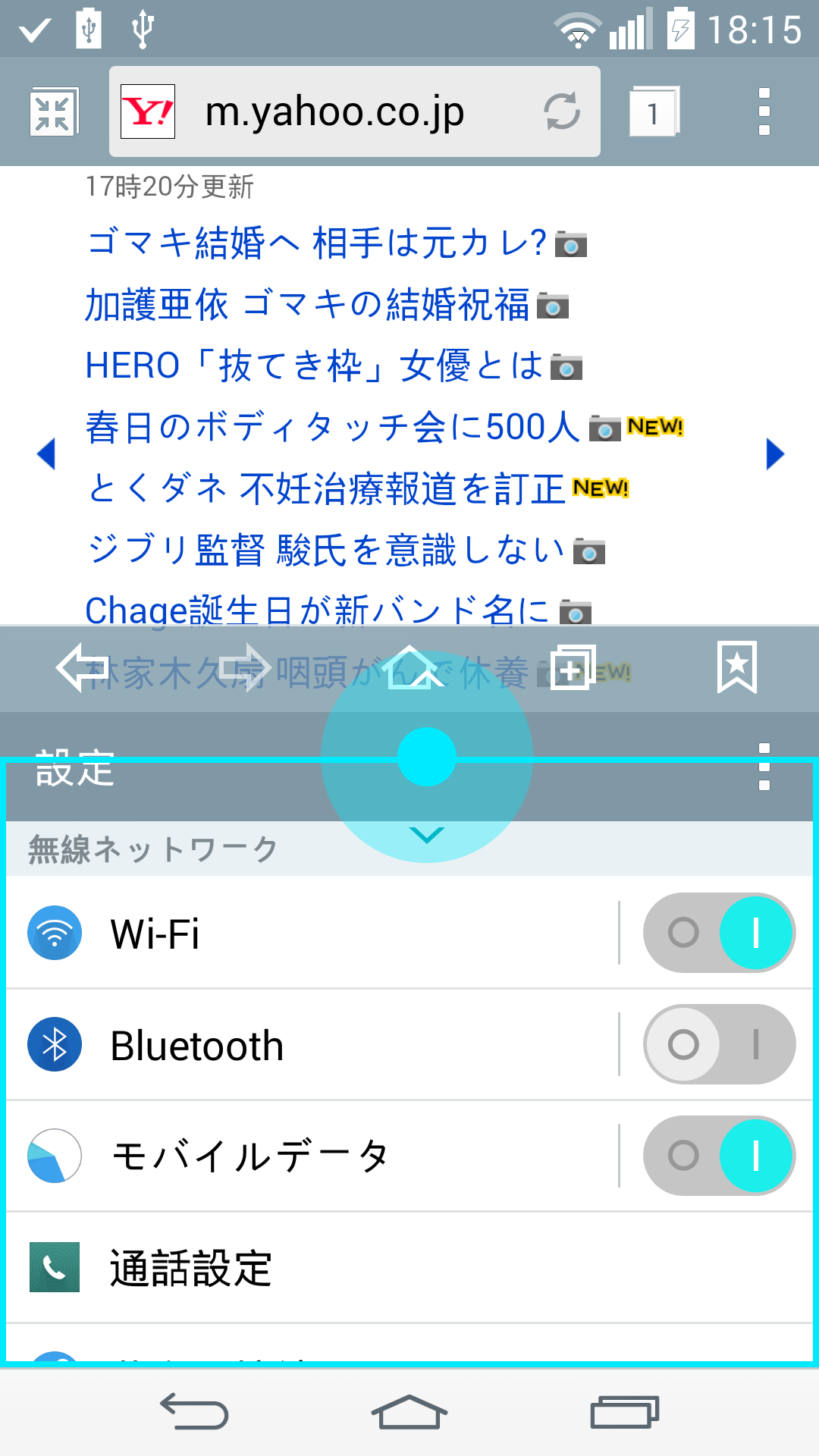Show next news panel with right arrow
This screenshot has height=1456, width=819.
pos(774,454)
